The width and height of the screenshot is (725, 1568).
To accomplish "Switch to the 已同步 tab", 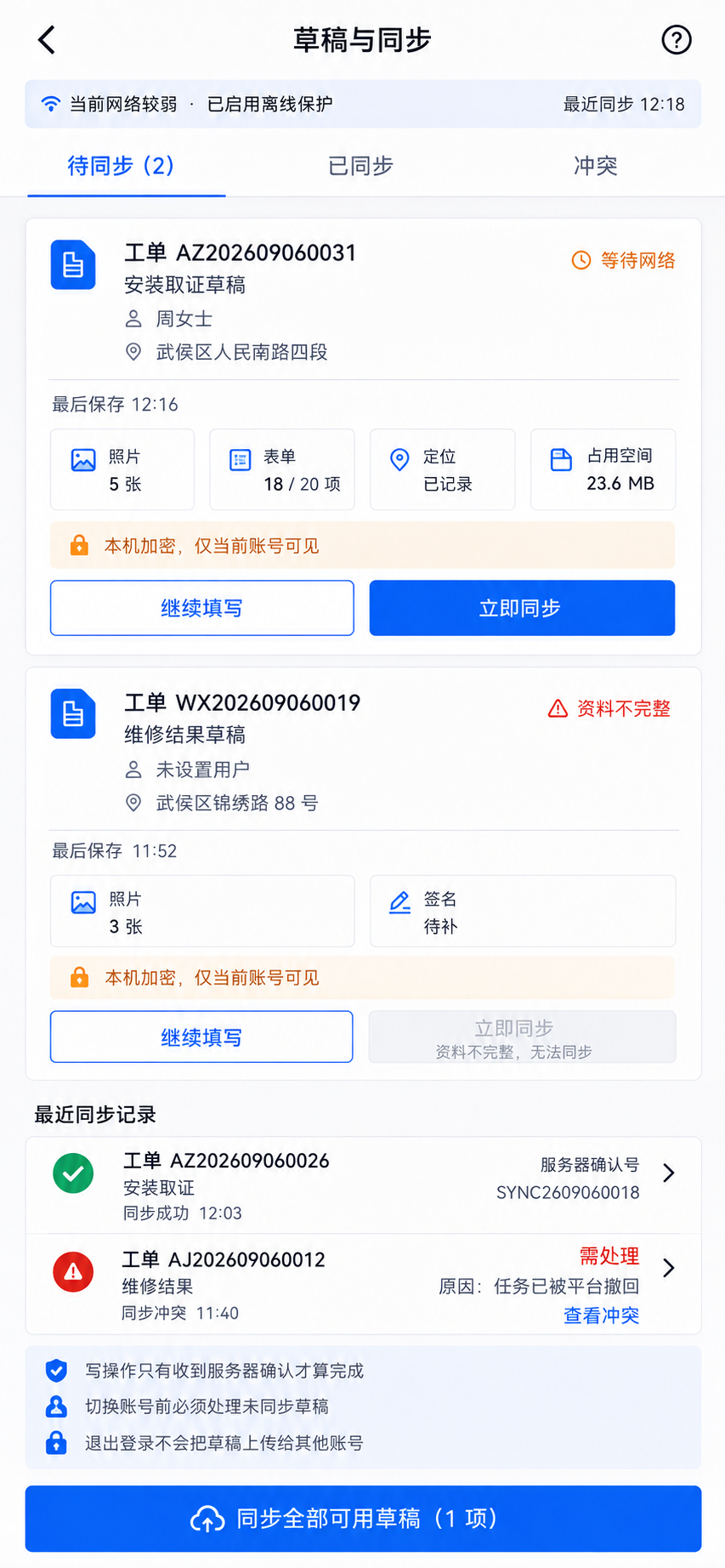I will point(361,166).
